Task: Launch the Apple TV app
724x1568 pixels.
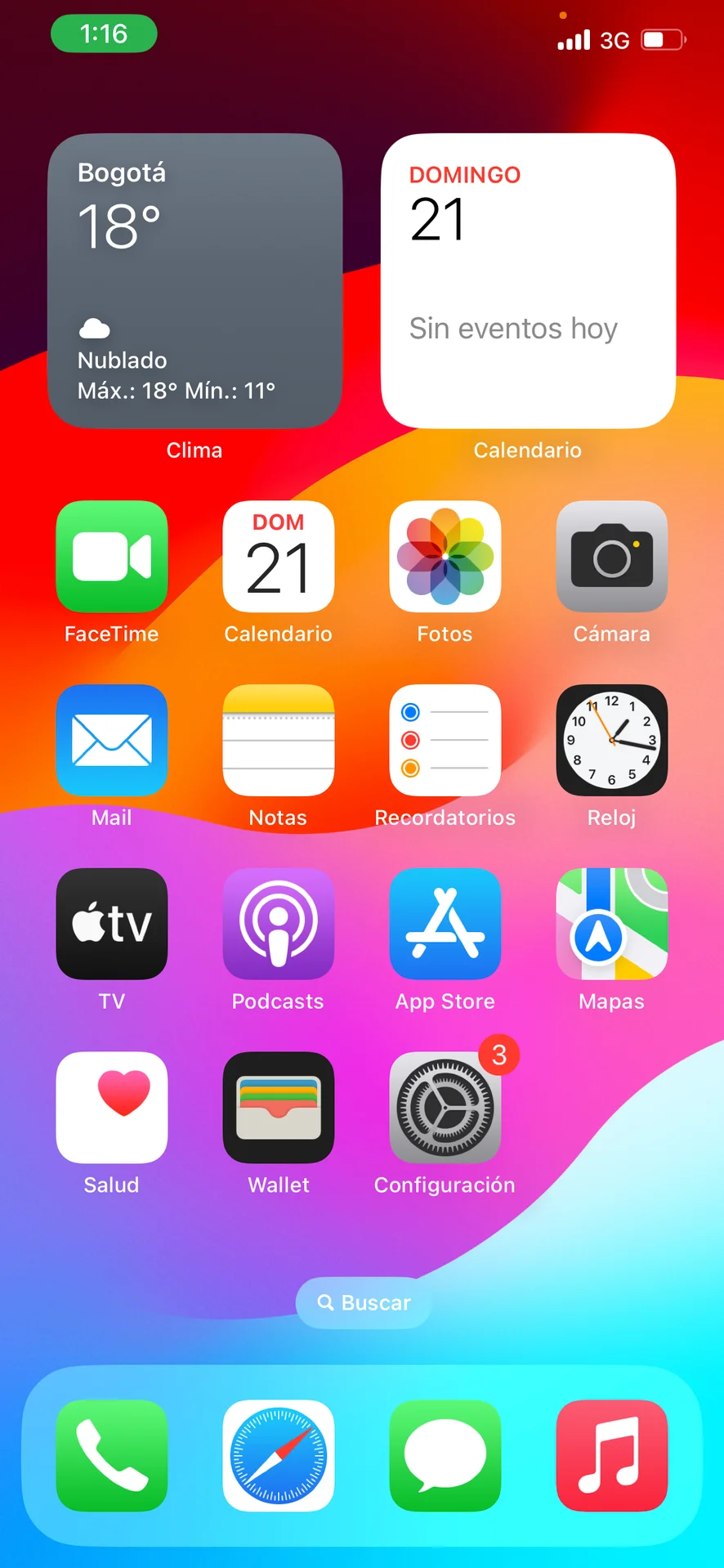Action: coord(112,924)
